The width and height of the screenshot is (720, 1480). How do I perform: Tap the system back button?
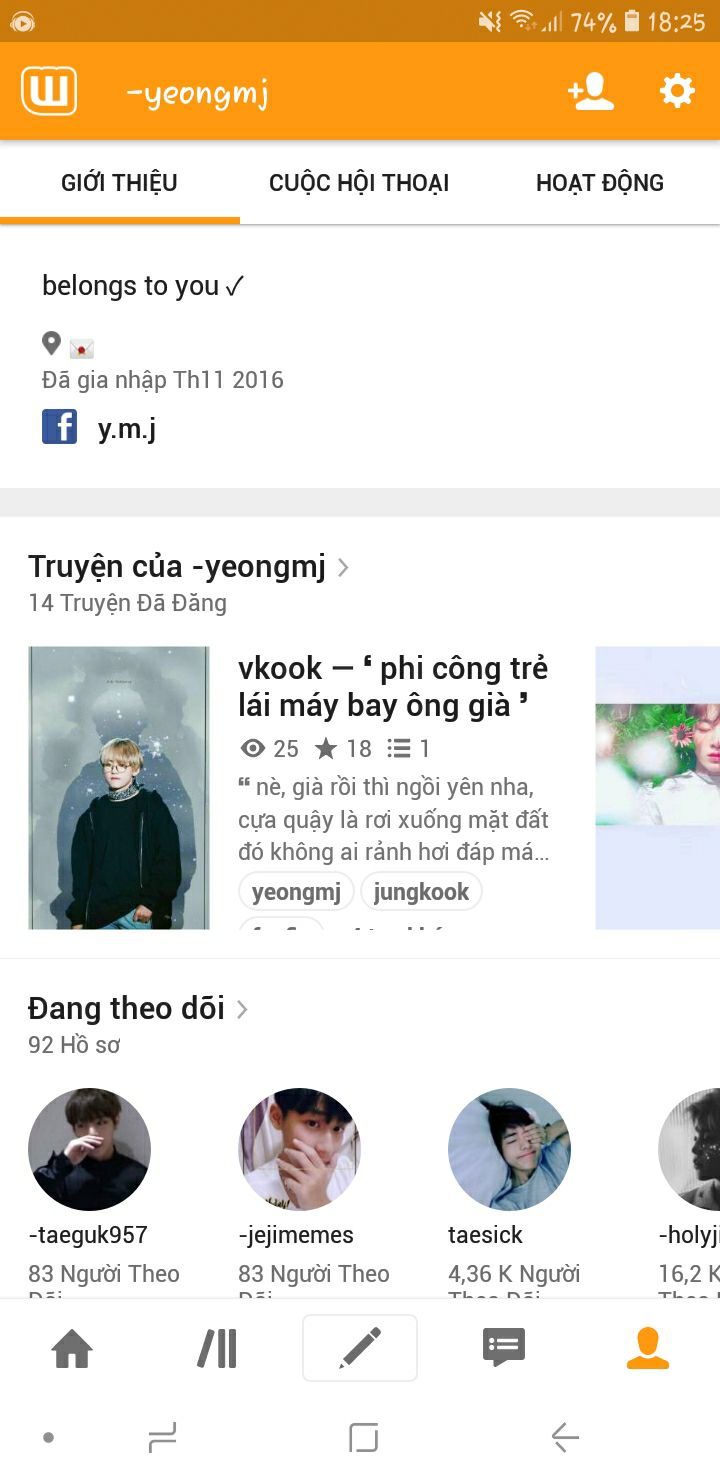click(565, 1438)
